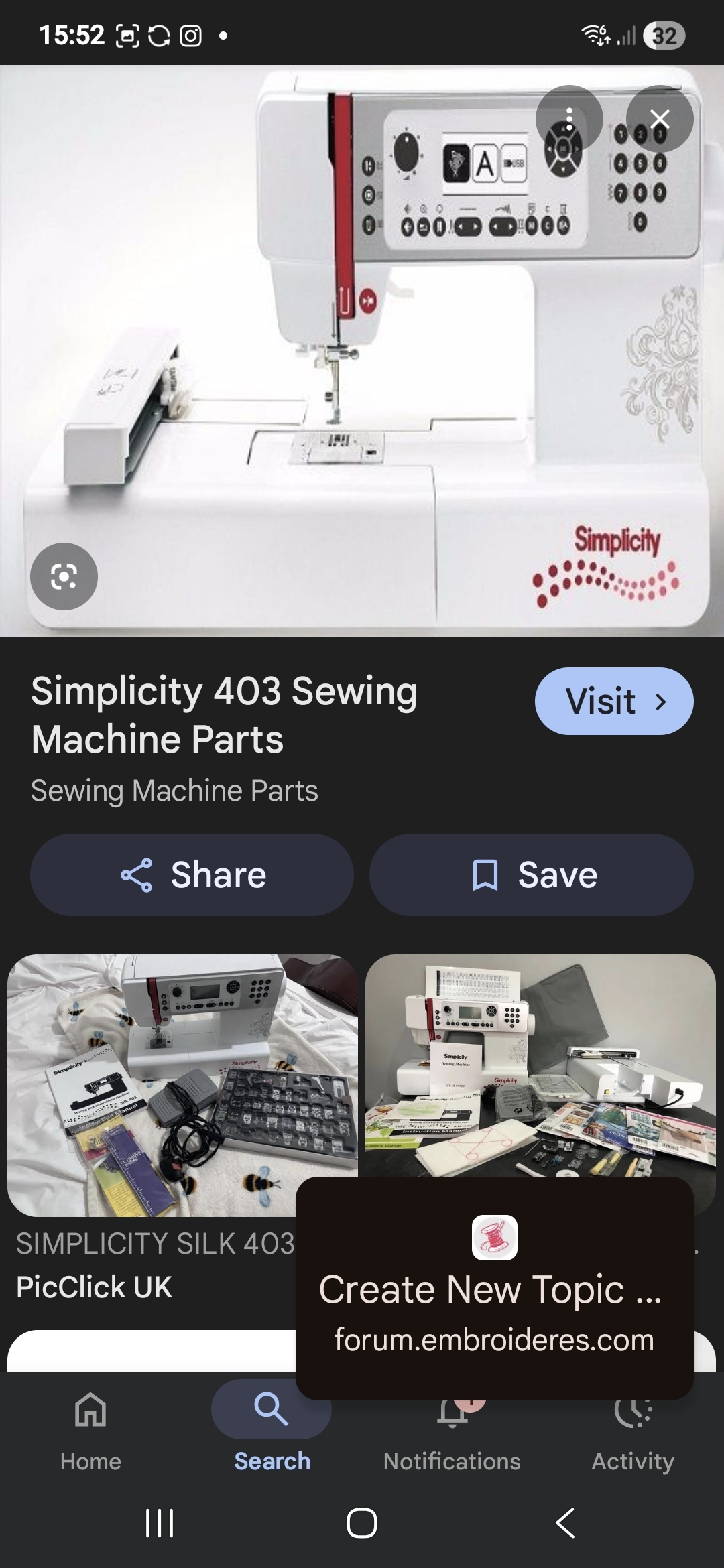Image resolution: width=724 pixels, height=1568 pixels.
Task: Close the image viewer
Action: (x=660, y=119)
